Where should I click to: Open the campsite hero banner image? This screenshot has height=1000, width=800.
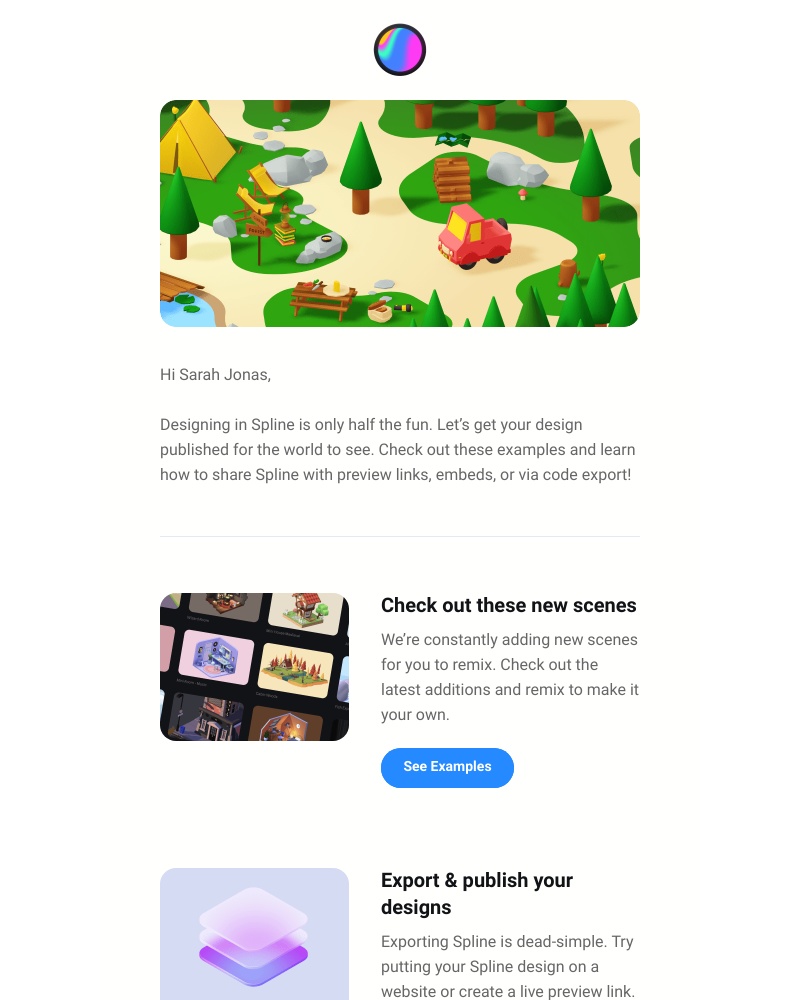pos(400,213)
